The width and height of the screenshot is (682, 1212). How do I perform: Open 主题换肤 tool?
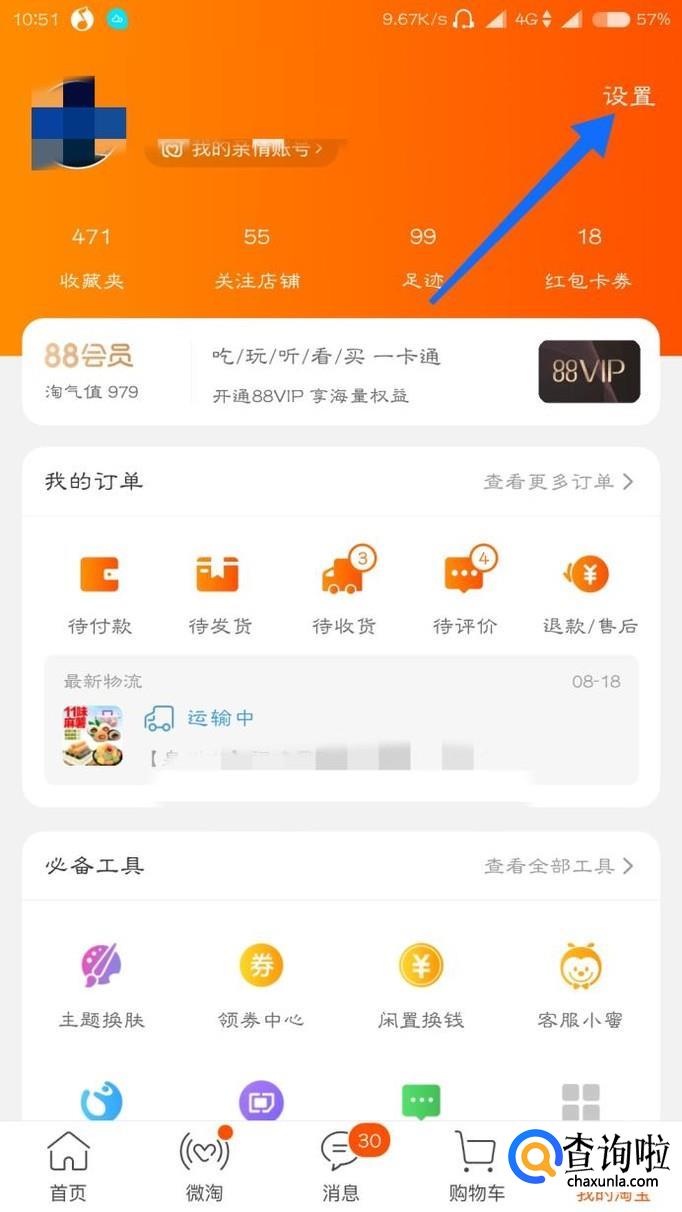102,985
